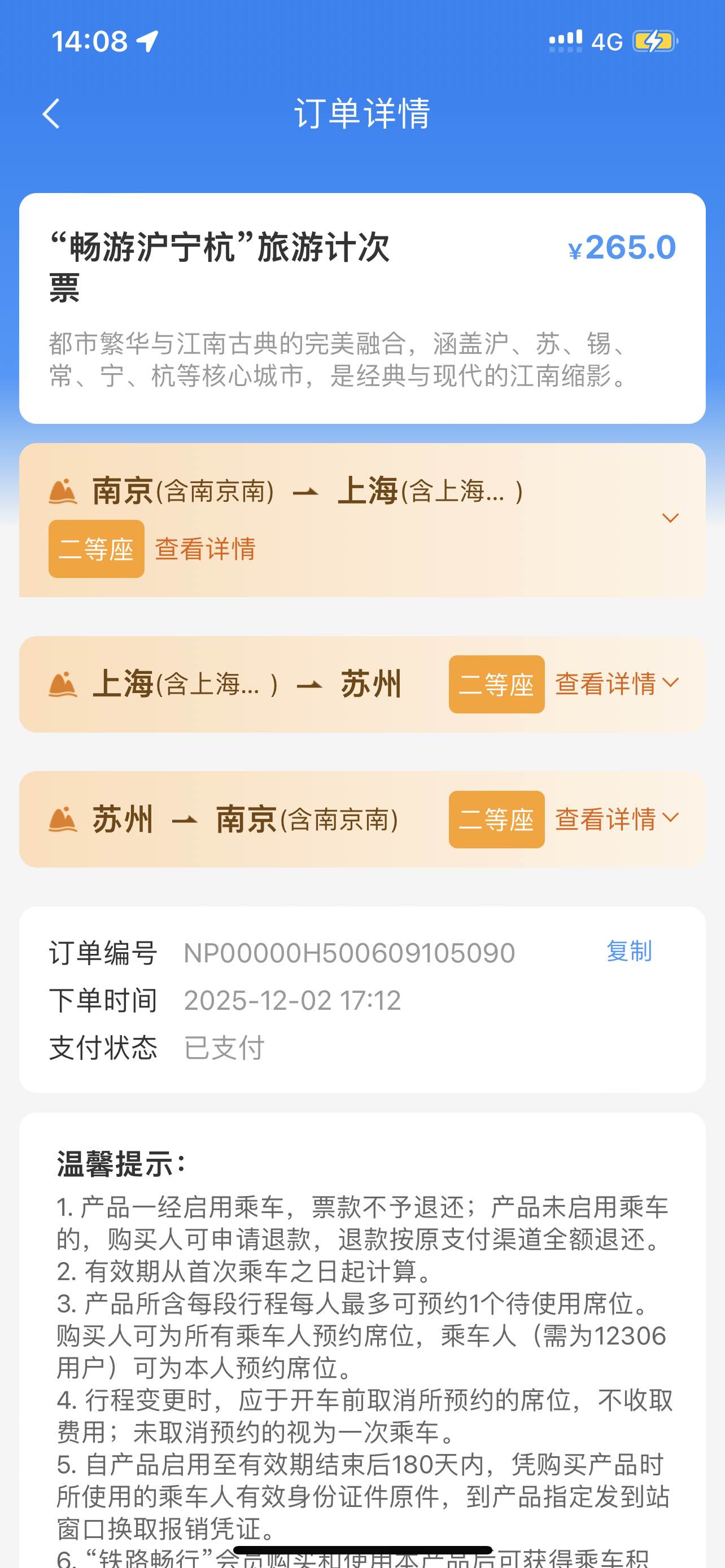
Task: Tap the back arrow to leave 订单详情
Action: point(51,114)
